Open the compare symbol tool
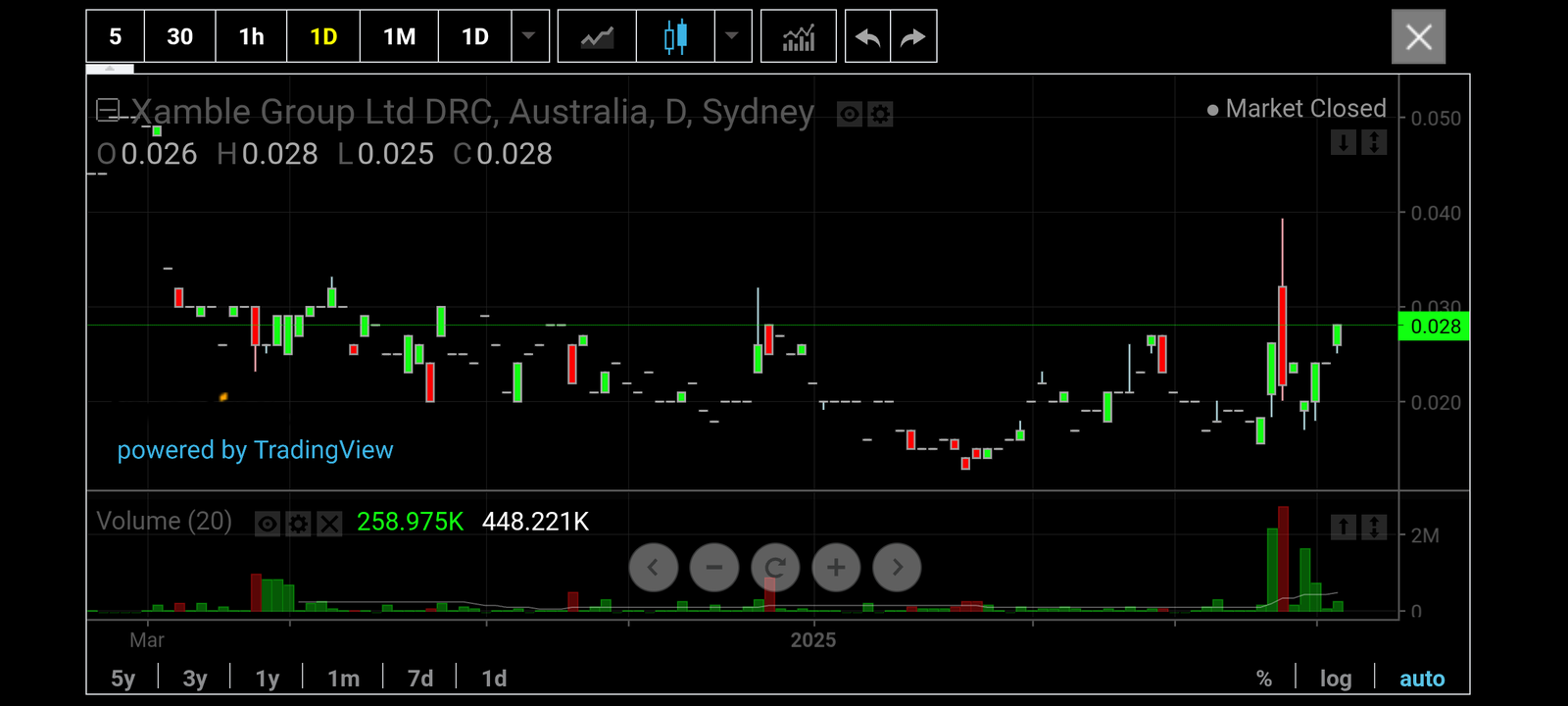This screenshot has height=706, width=1568. point(597,37)
